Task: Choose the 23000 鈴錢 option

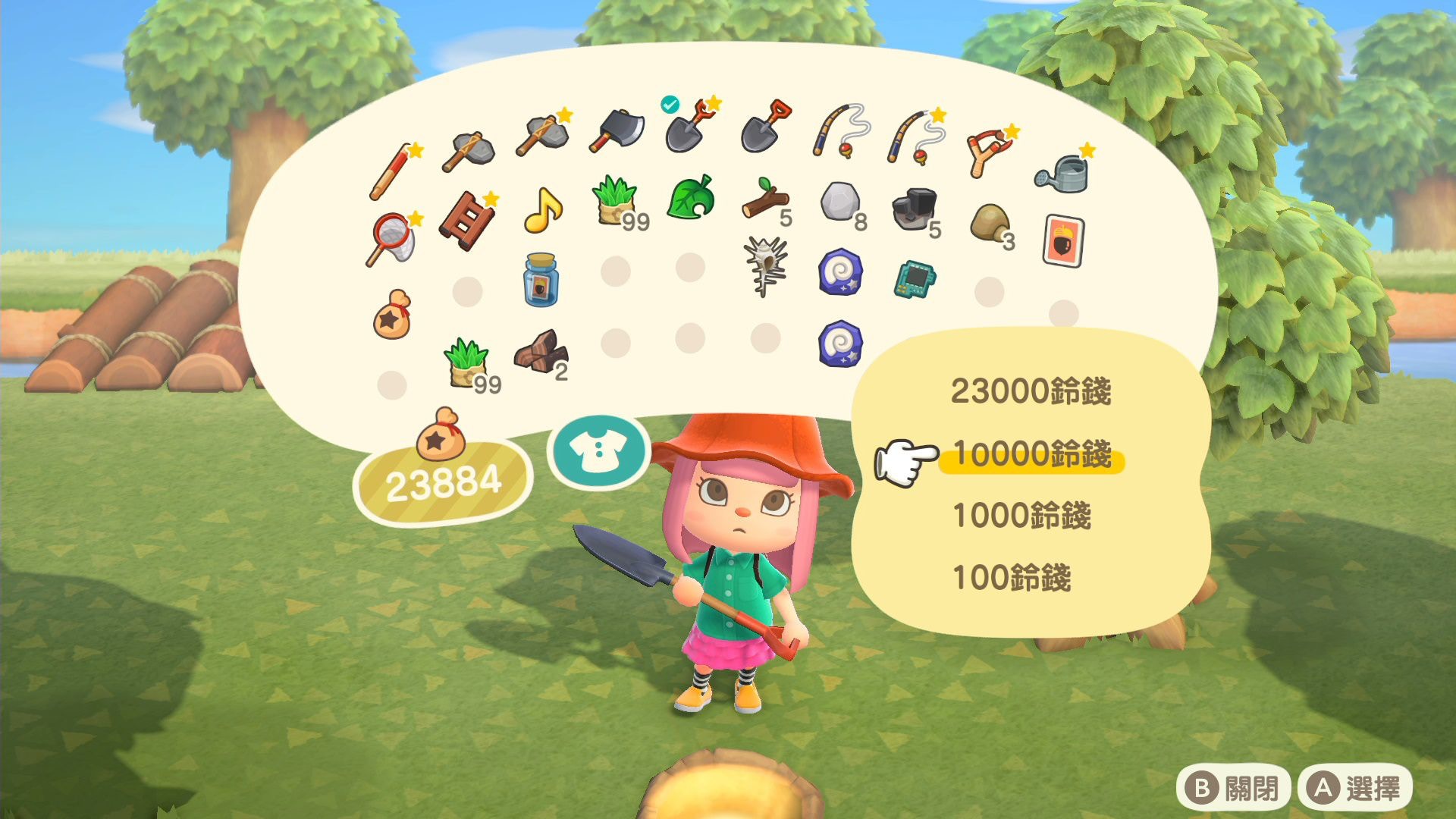Action: (1030, 391)
